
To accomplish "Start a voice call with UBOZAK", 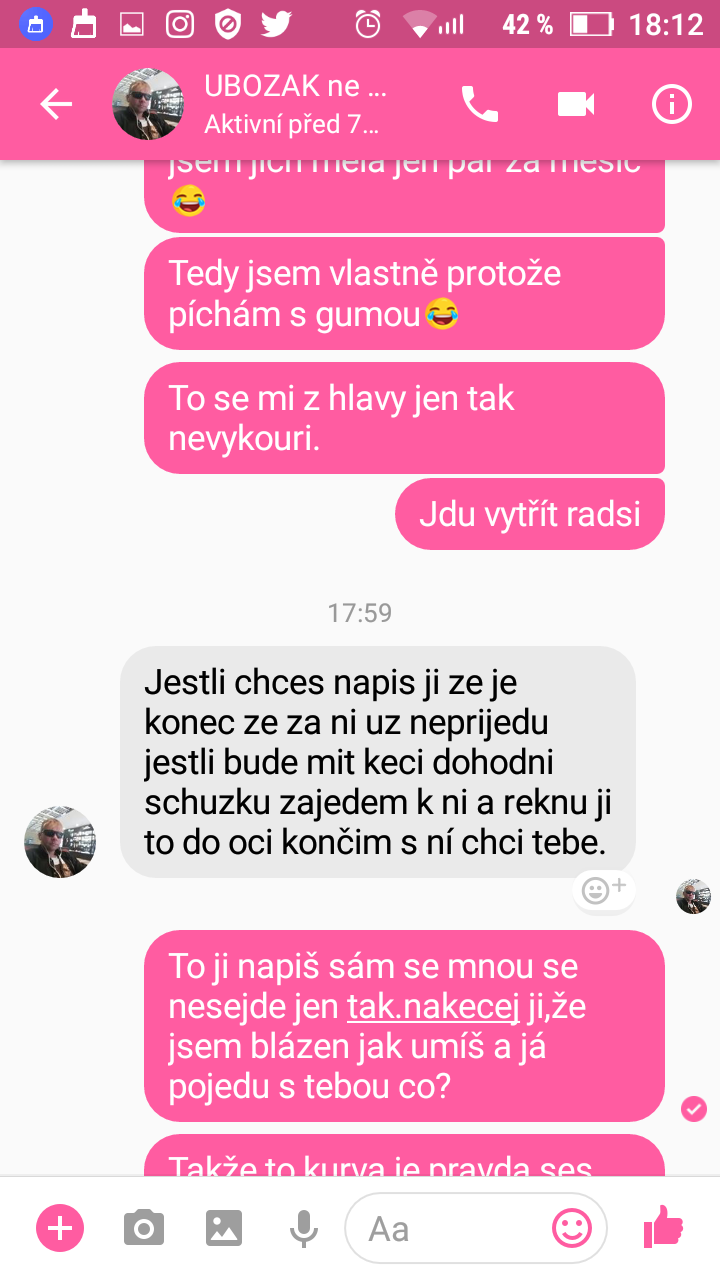I will tap(479, 104).
